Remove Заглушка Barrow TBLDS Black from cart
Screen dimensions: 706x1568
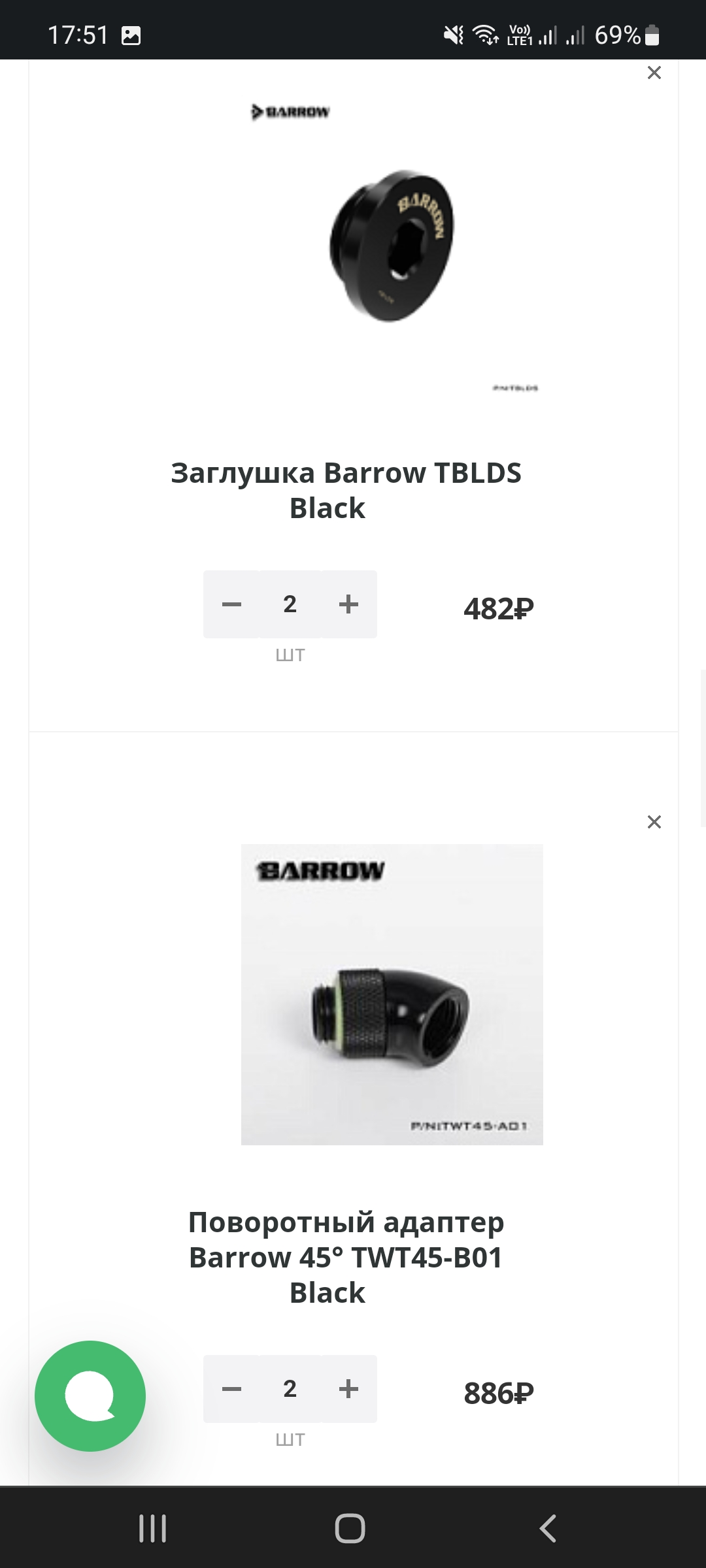654,73
